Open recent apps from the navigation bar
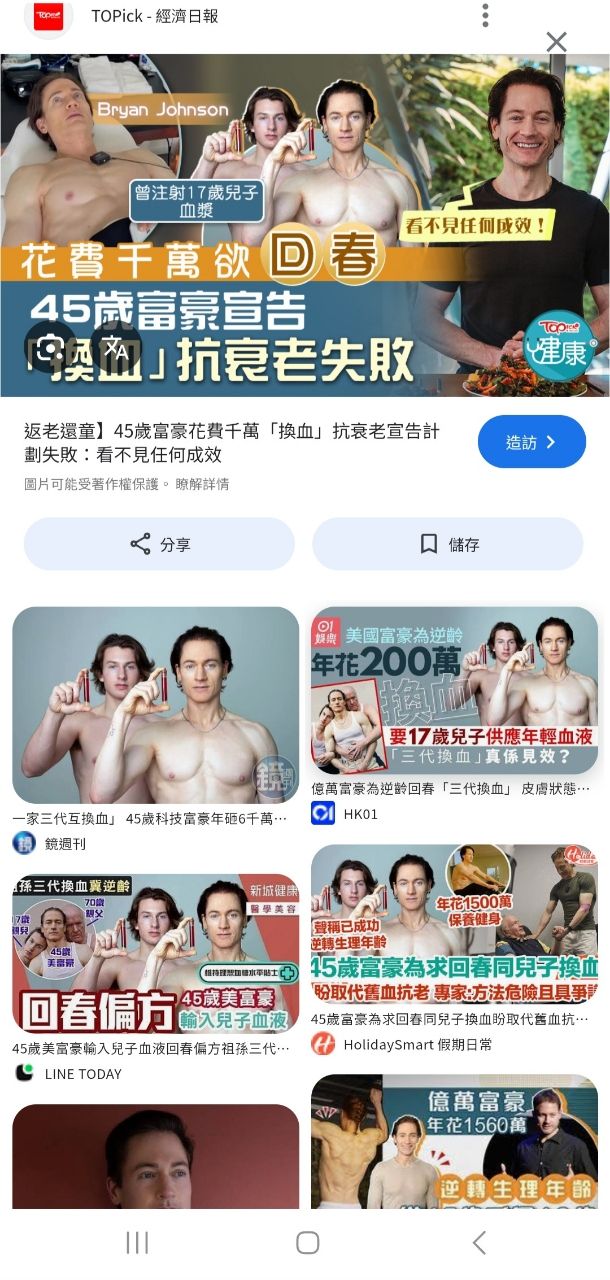Viewport: 610px width, 1280px height. point(137,1242)
